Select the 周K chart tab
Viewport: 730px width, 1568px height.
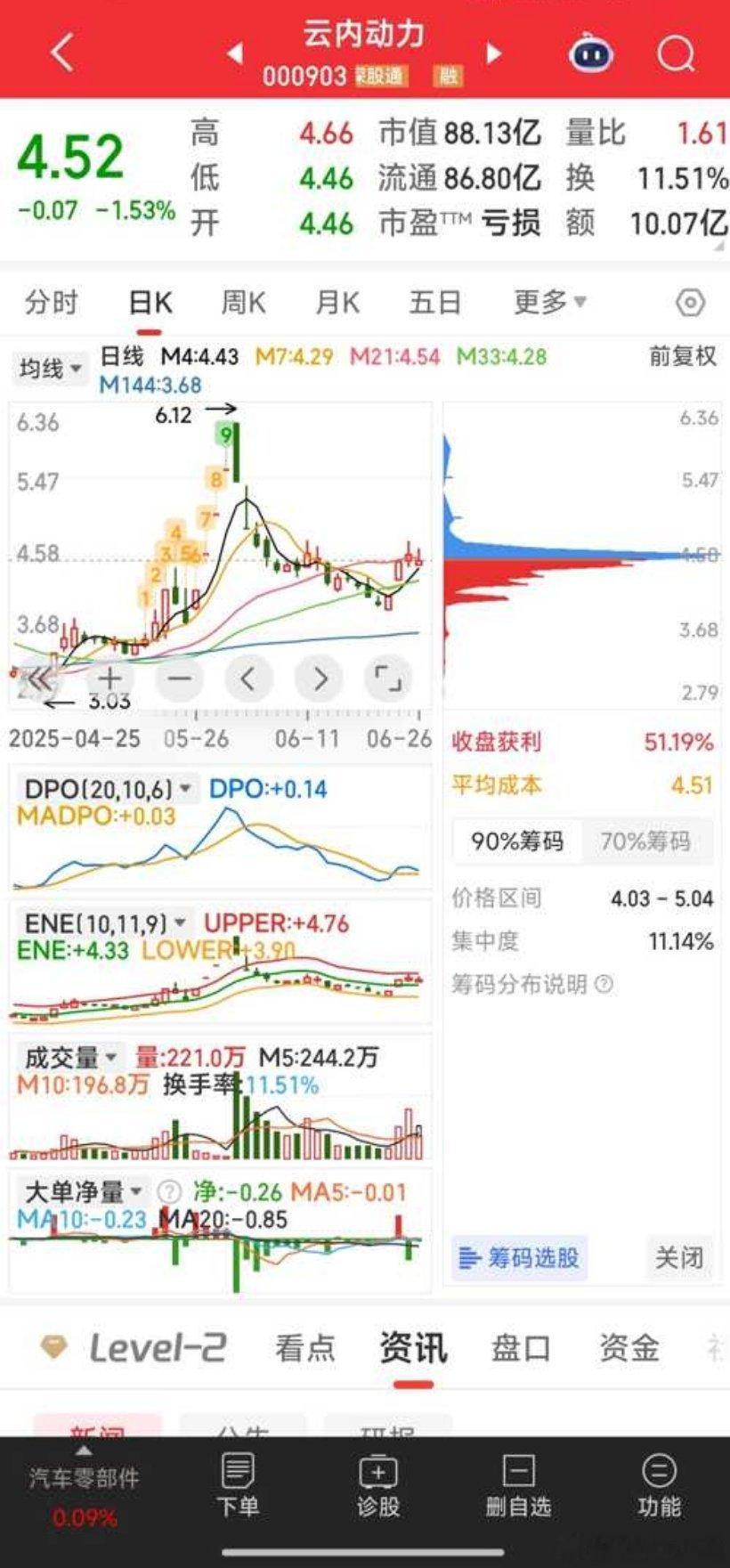click(243, 303)
